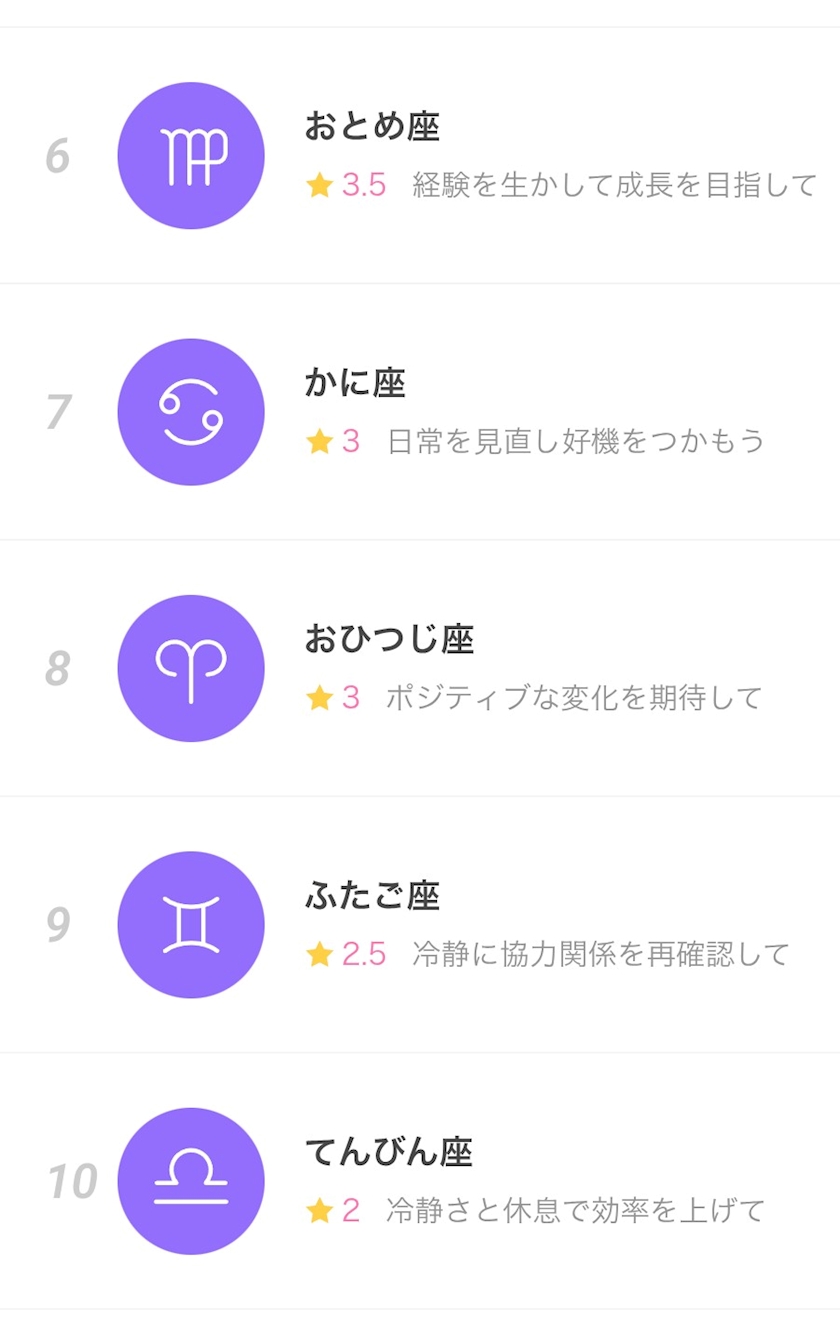Image resolution: width=840 pixels, height=1337 pixels.
Task: Tap the てんびん座 row ranked tenth
Action: pyautogui.click(x=420, y=1180)
